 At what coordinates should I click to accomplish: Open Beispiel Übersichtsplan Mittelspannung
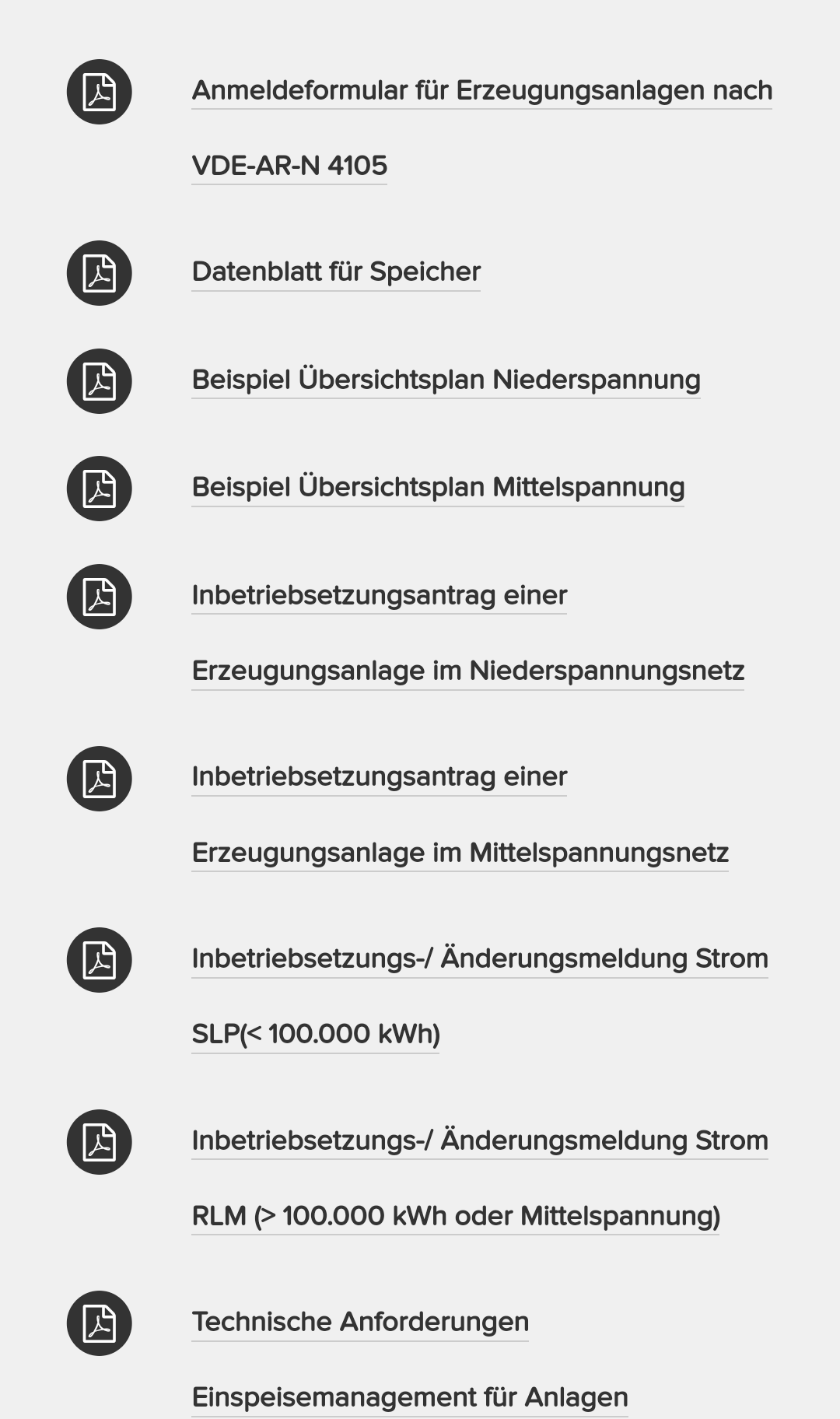438,488
